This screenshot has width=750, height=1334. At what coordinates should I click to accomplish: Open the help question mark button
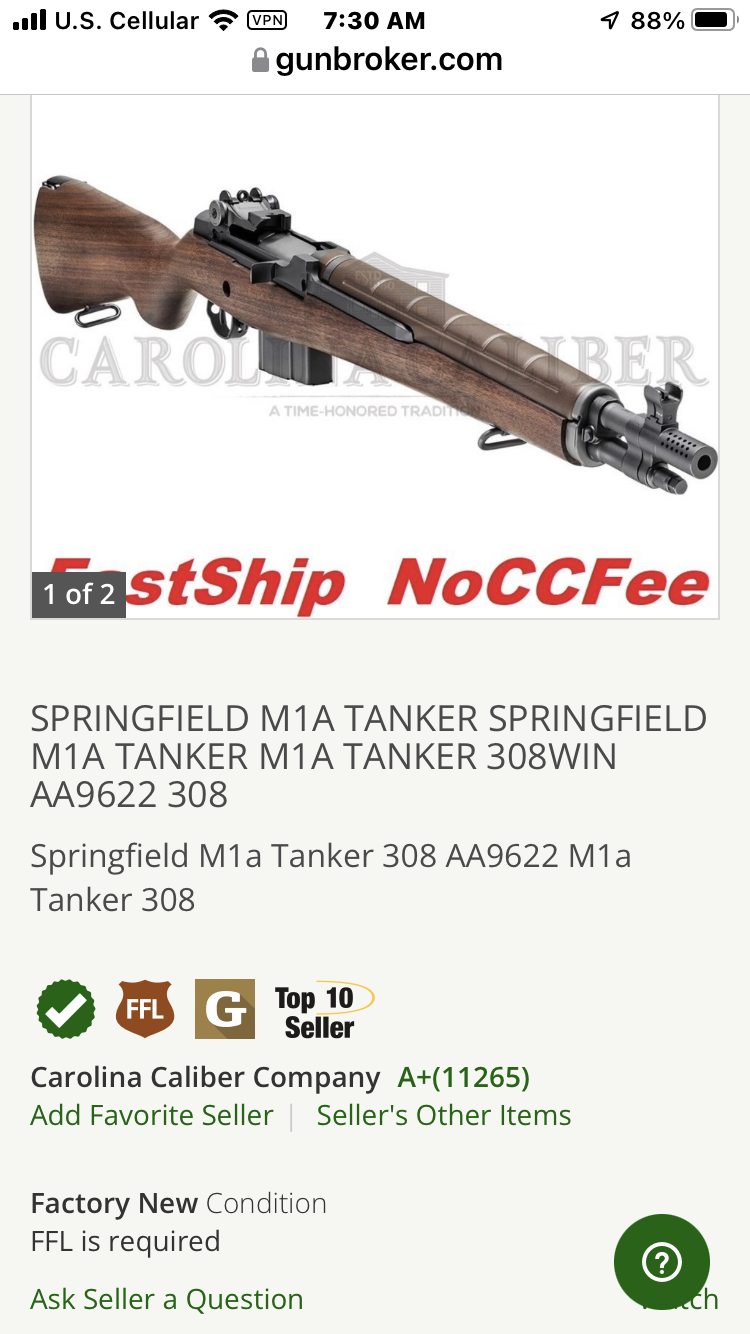point(661,1262)
